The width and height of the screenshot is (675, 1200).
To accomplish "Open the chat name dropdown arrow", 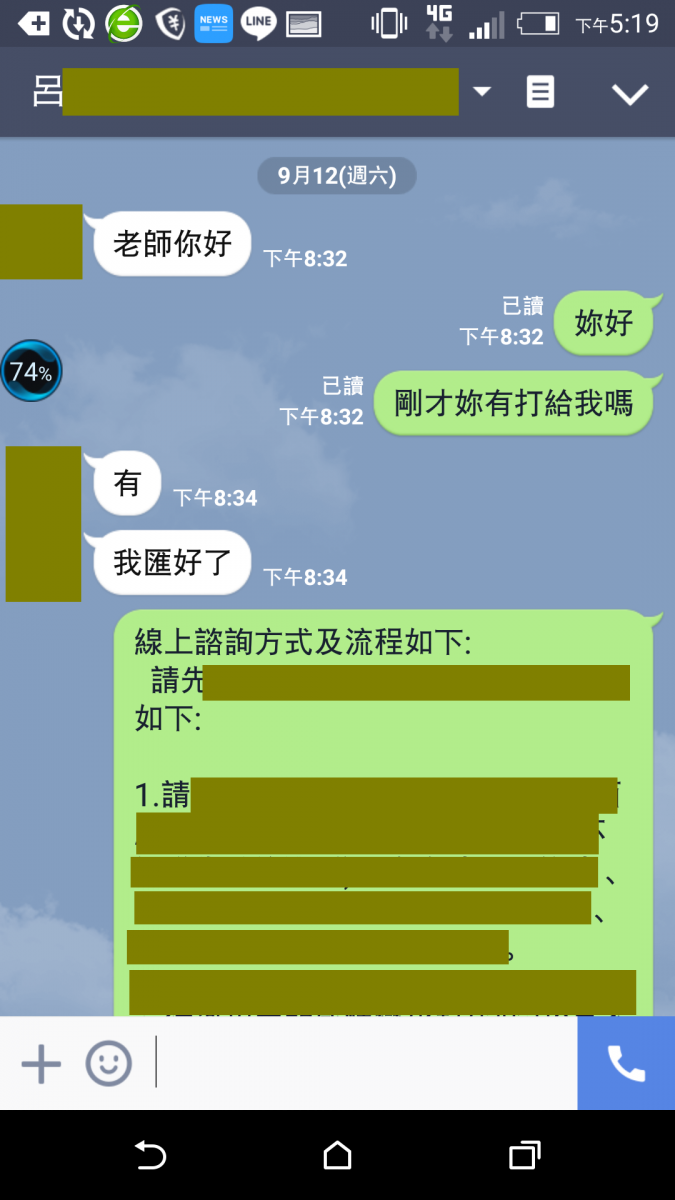I will pyautogui.click(x=482, y=92).
